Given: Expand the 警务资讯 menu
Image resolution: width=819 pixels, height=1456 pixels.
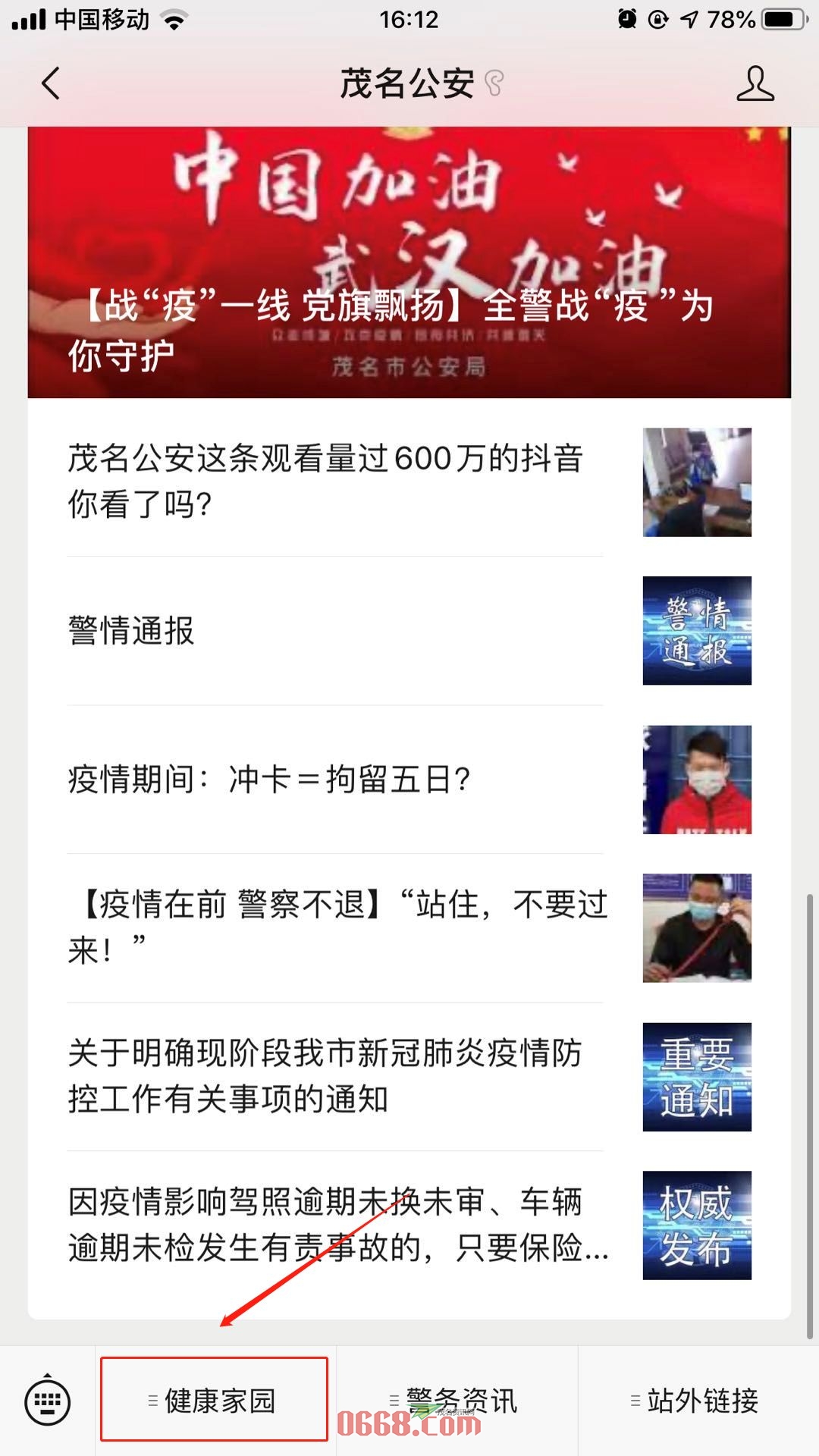Looking at the screenshot, I should point(457,1401).
